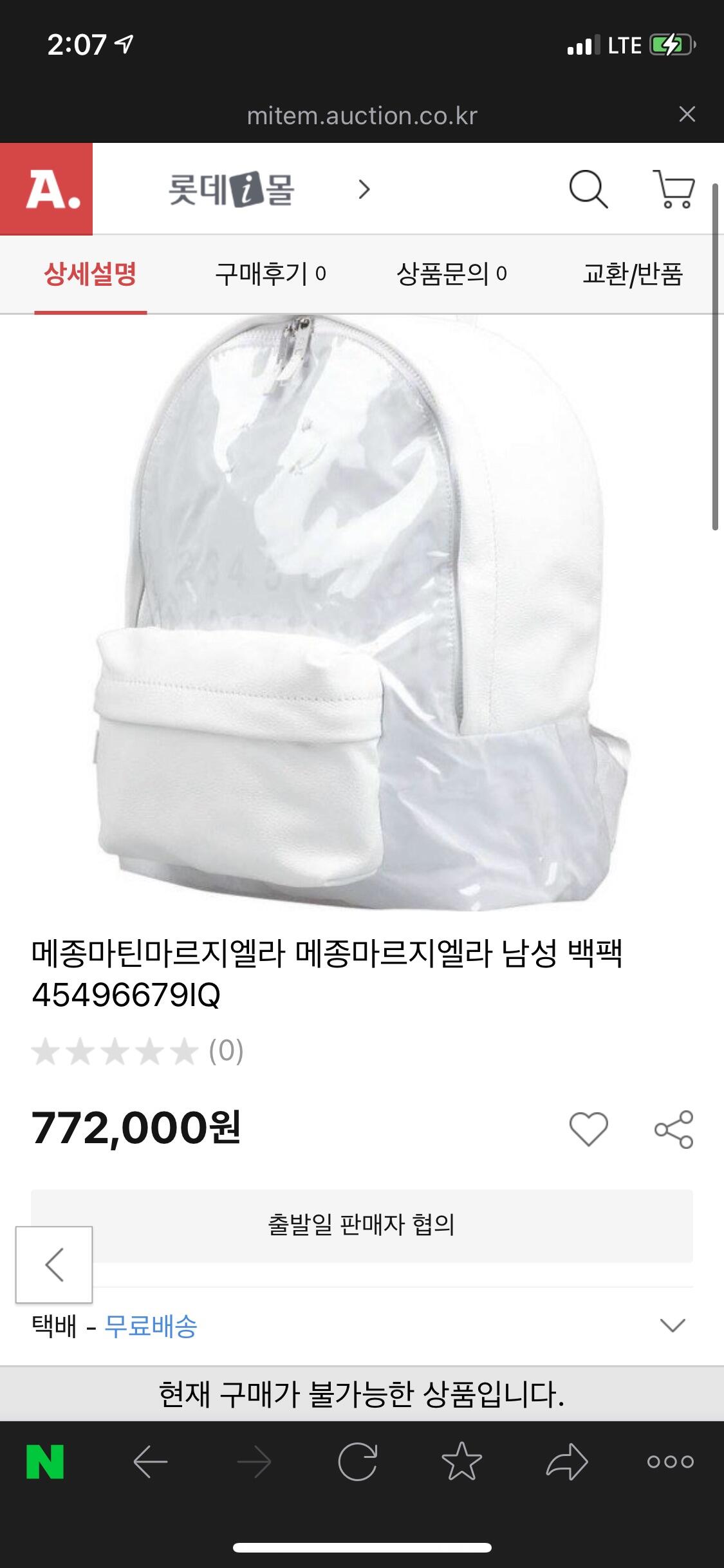This screenshot has width=724, height=1568.
Task: Expand the 택배 무료배송 shipping details
Action: tap(673, 1325)
